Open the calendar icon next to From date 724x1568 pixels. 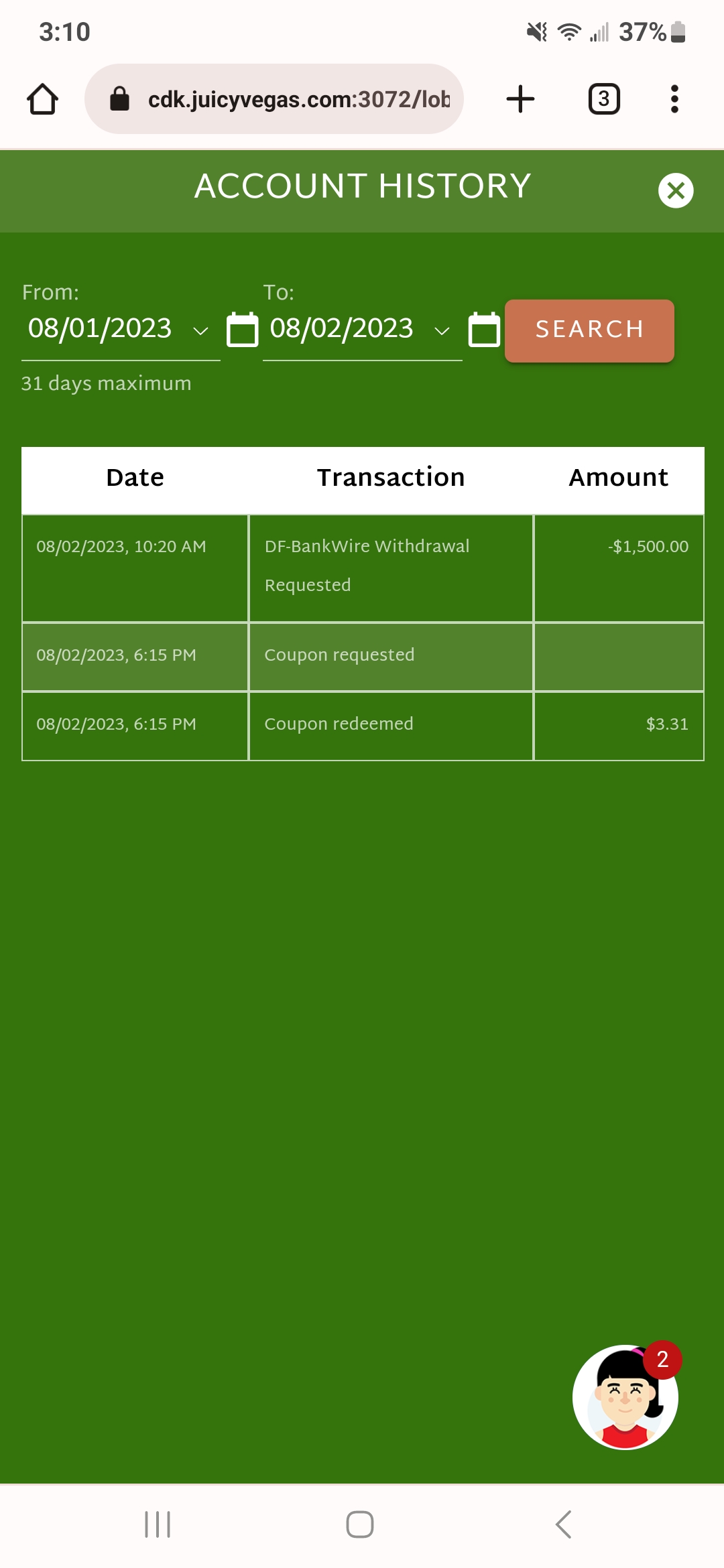242,329
